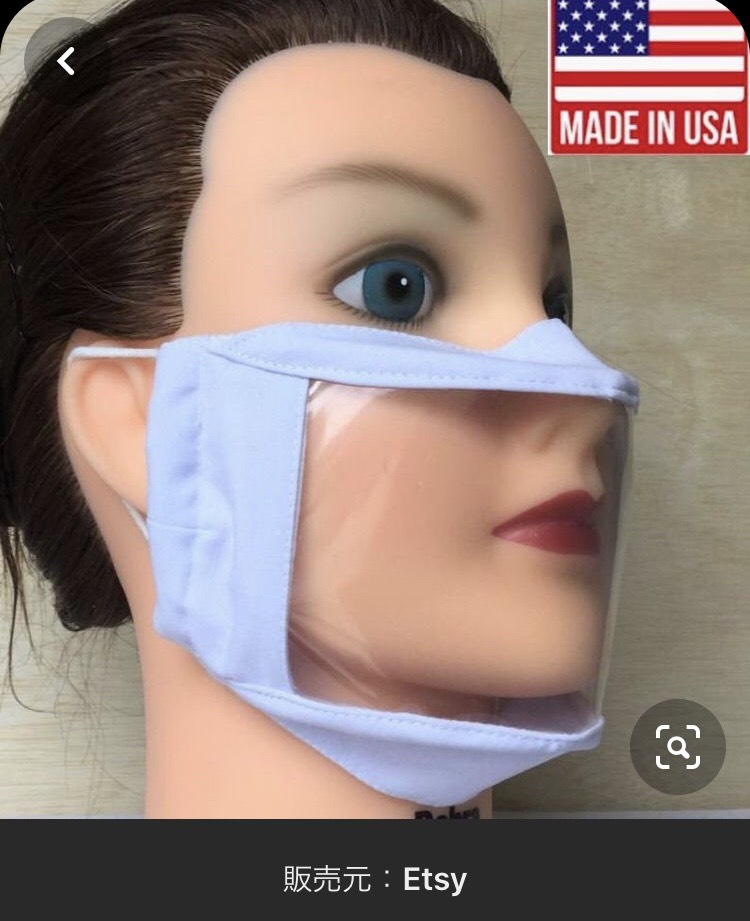Search this image with visual lens
Image resolution: width=750 pixels, height=921 pixels.
pos(677,746)
